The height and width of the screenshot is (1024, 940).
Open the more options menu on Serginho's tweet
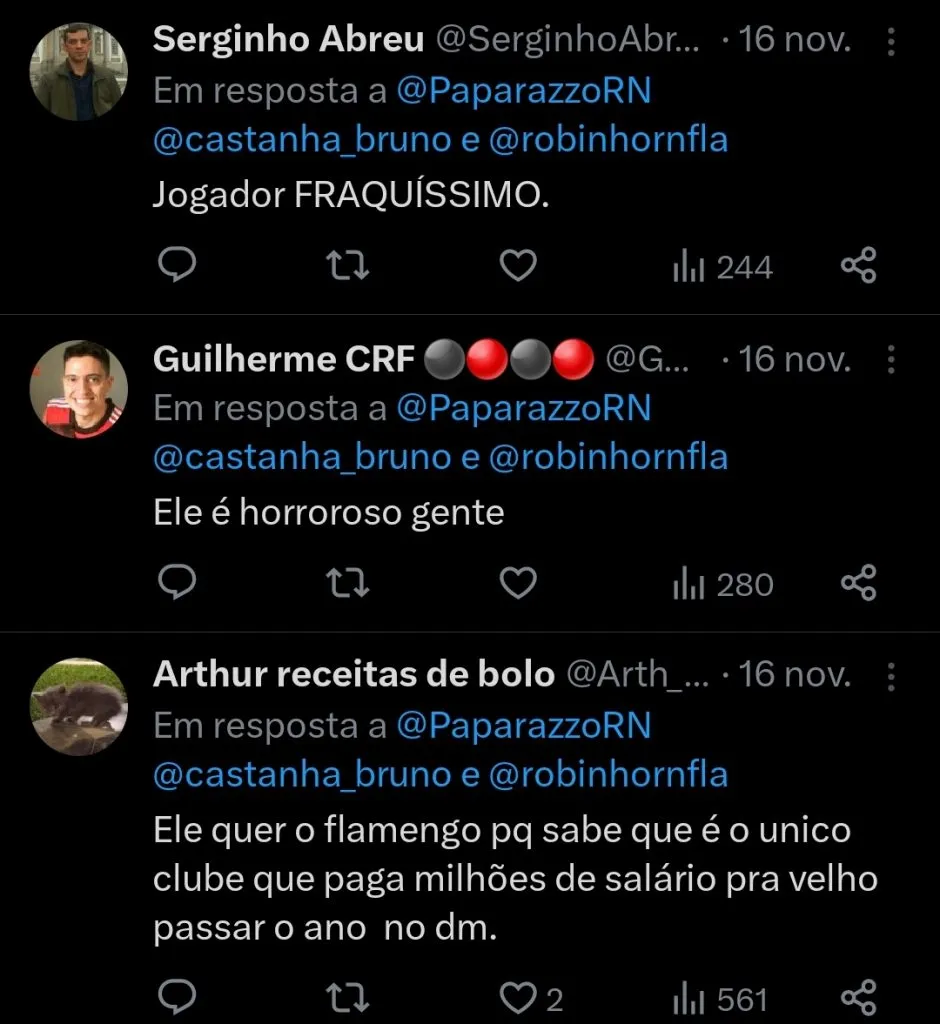[x=889, y=40]
